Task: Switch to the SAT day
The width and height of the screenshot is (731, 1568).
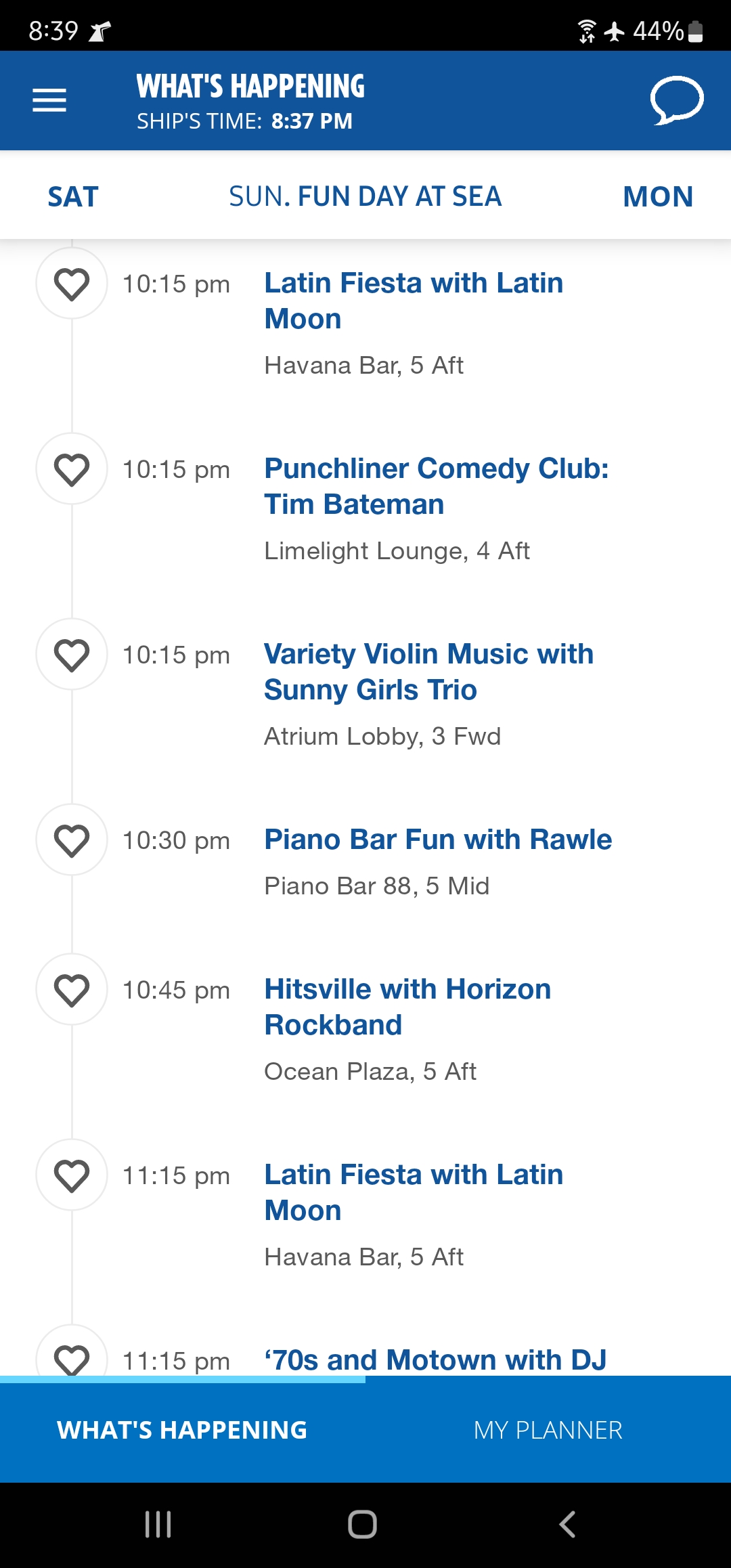Action: pos(73,197)
